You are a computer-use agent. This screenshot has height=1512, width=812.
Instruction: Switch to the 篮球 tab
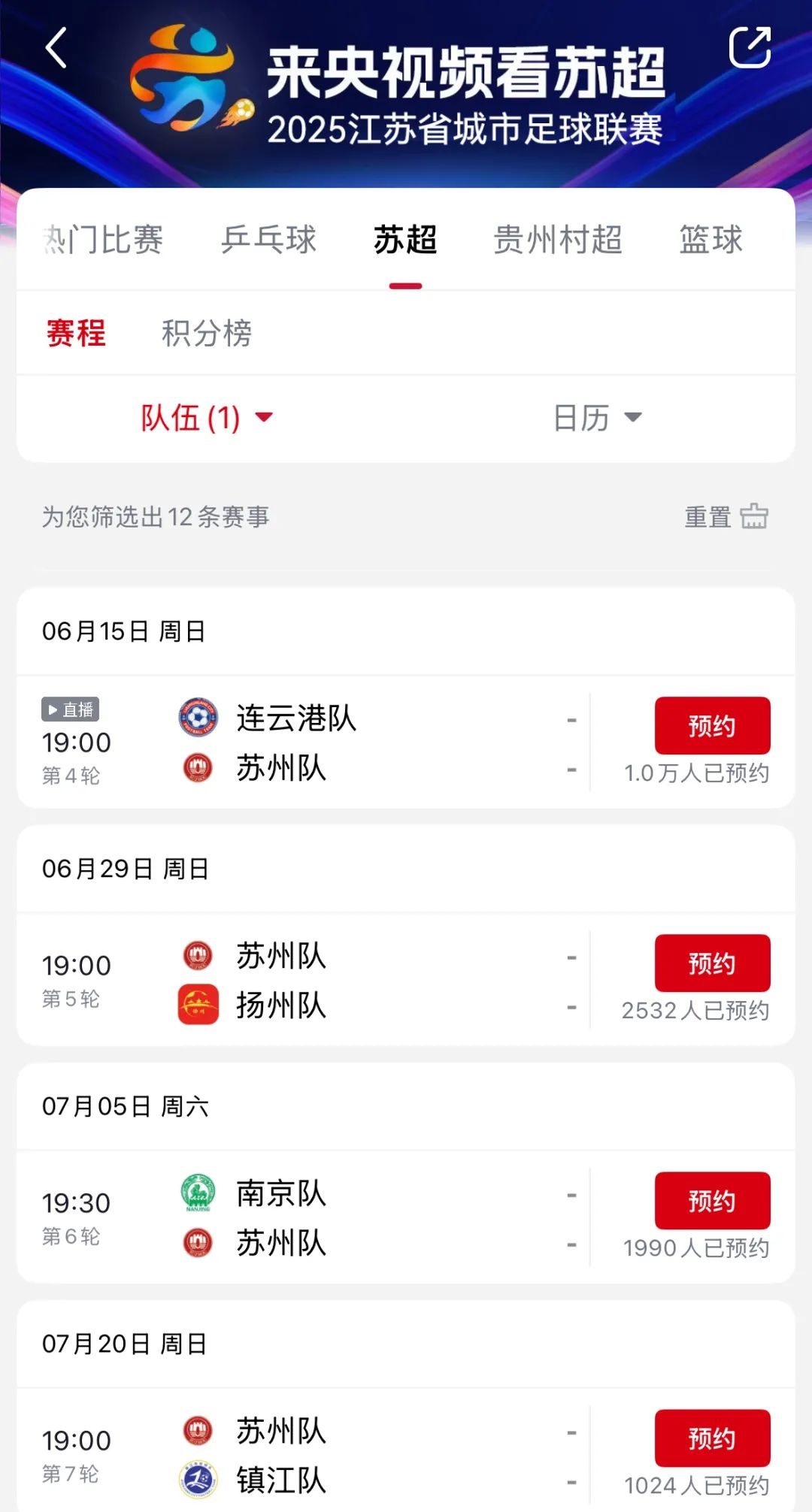[x=710, y=240]
